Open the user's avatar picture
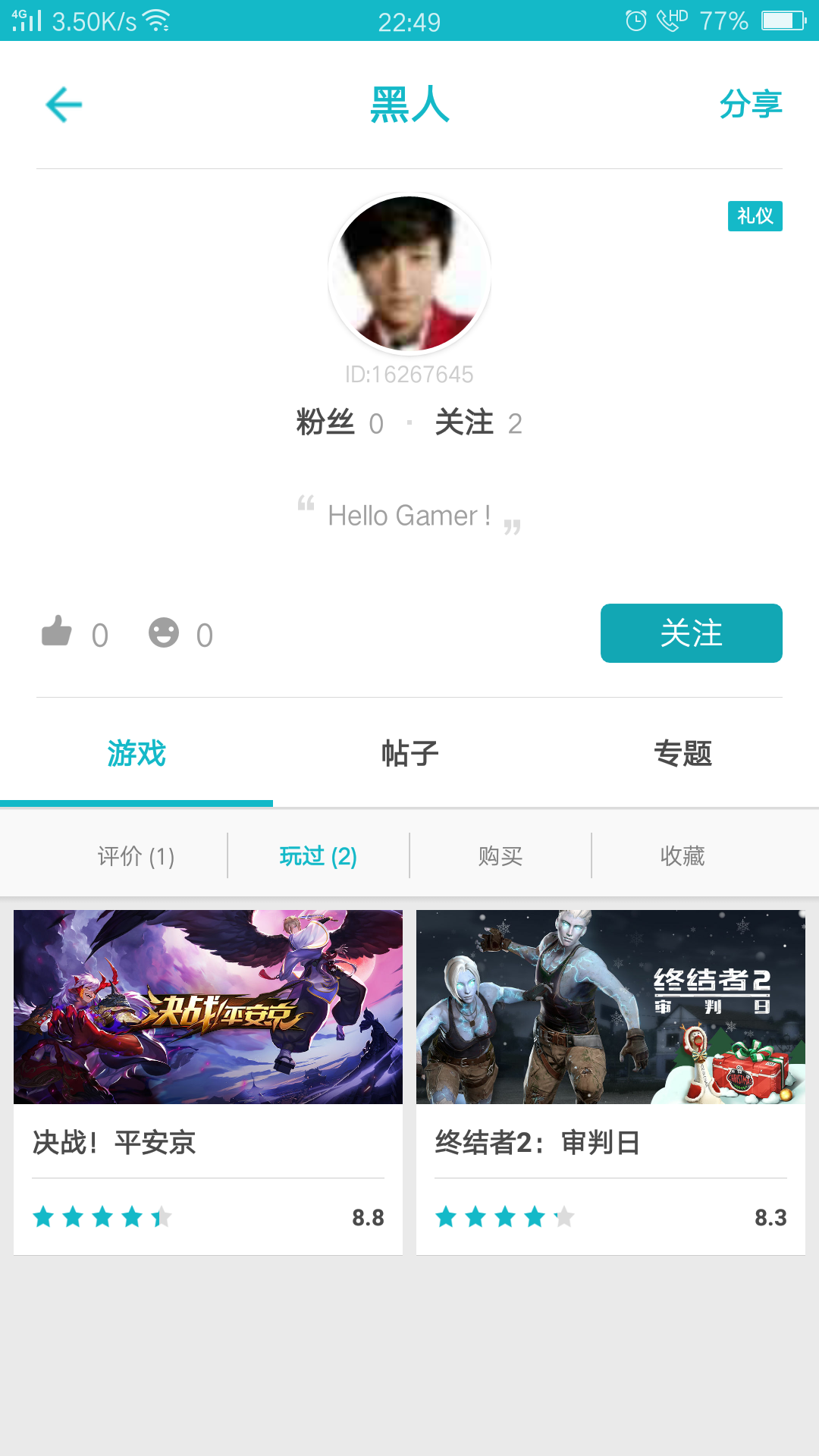The height and width of the screenshot is (1456, 819). pyautogui.click(x=409, y=274)
